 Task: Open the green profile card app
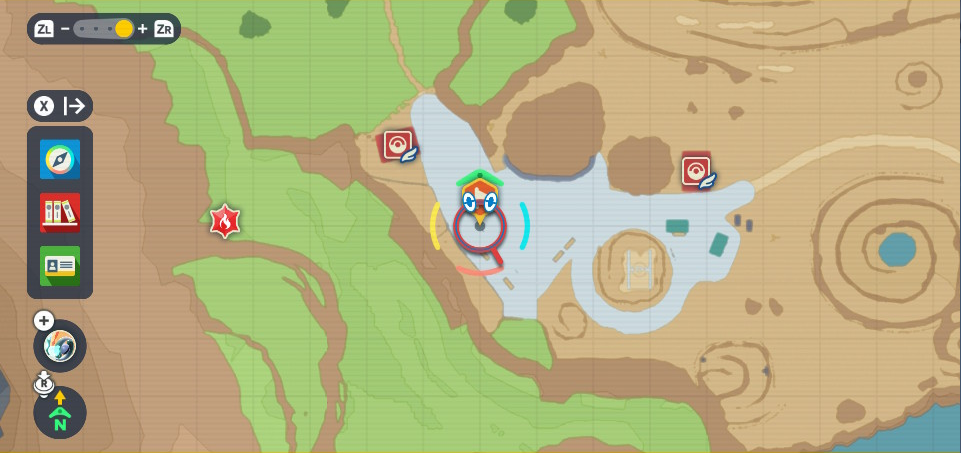(x=60, y=265)
